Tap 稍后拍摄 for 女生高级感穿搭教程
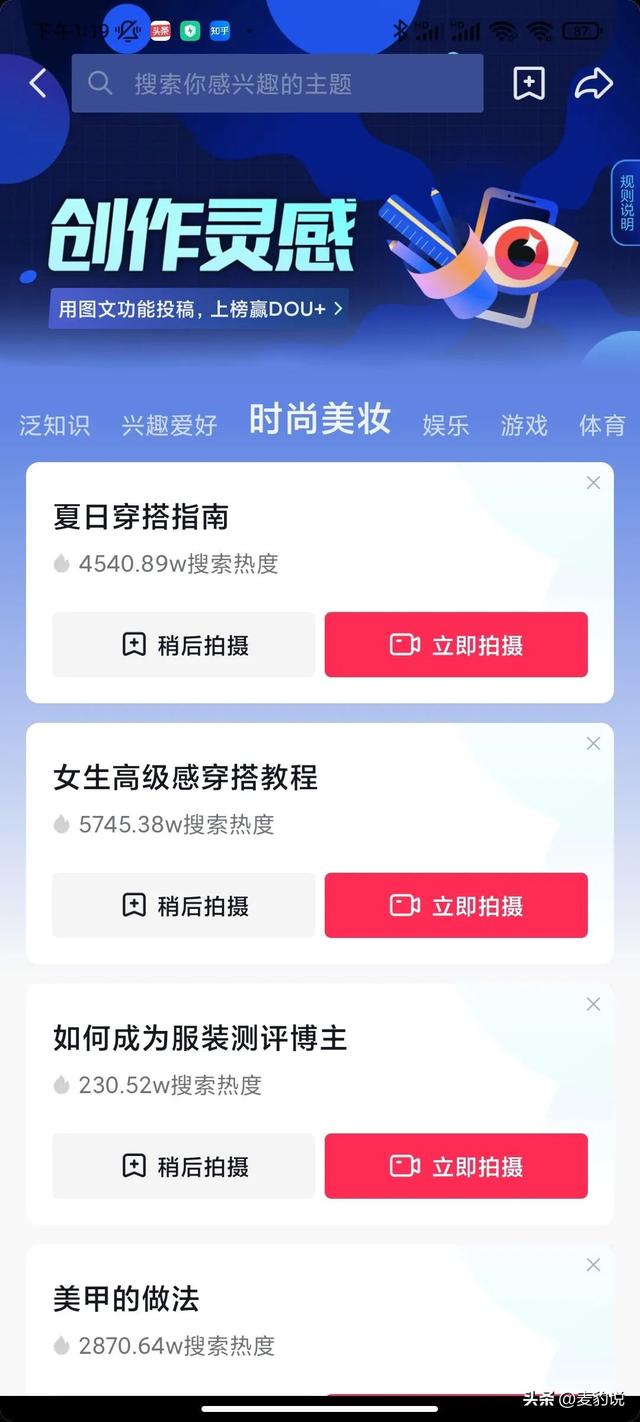 point(184,906)
